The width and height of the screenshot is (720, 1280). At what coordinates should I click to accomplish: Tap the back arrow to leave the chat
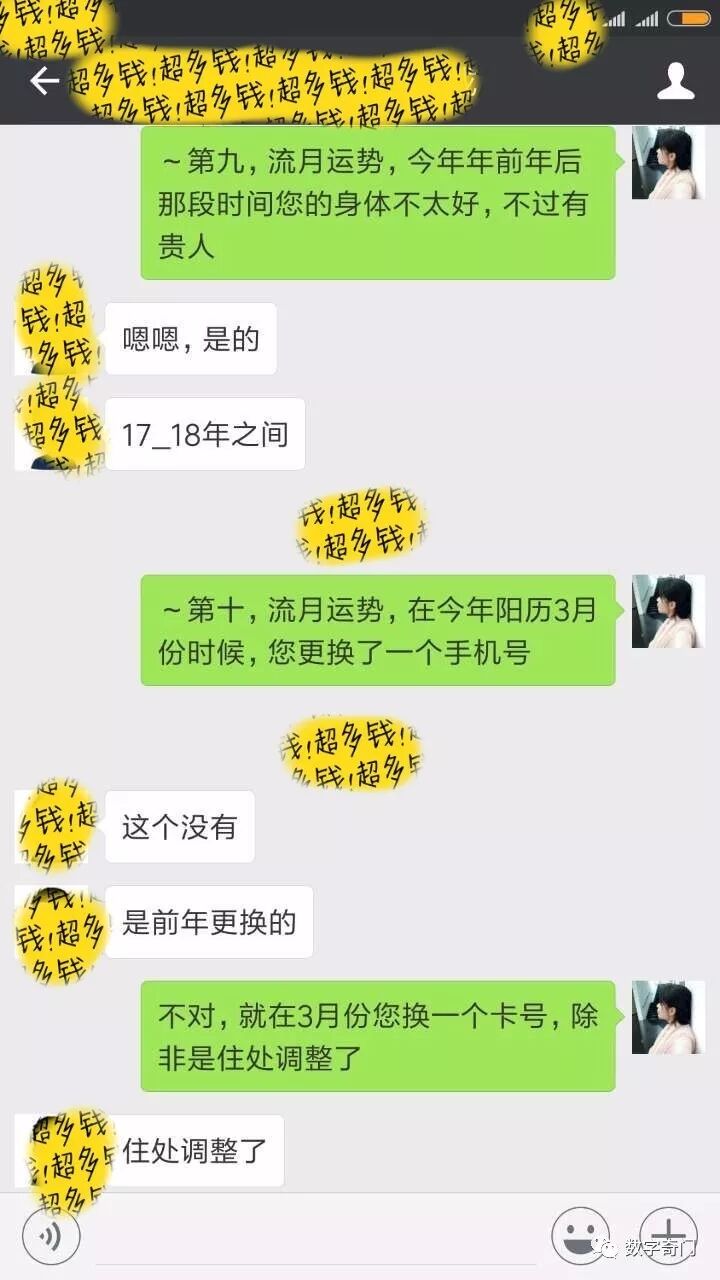(x=45, y=83)
